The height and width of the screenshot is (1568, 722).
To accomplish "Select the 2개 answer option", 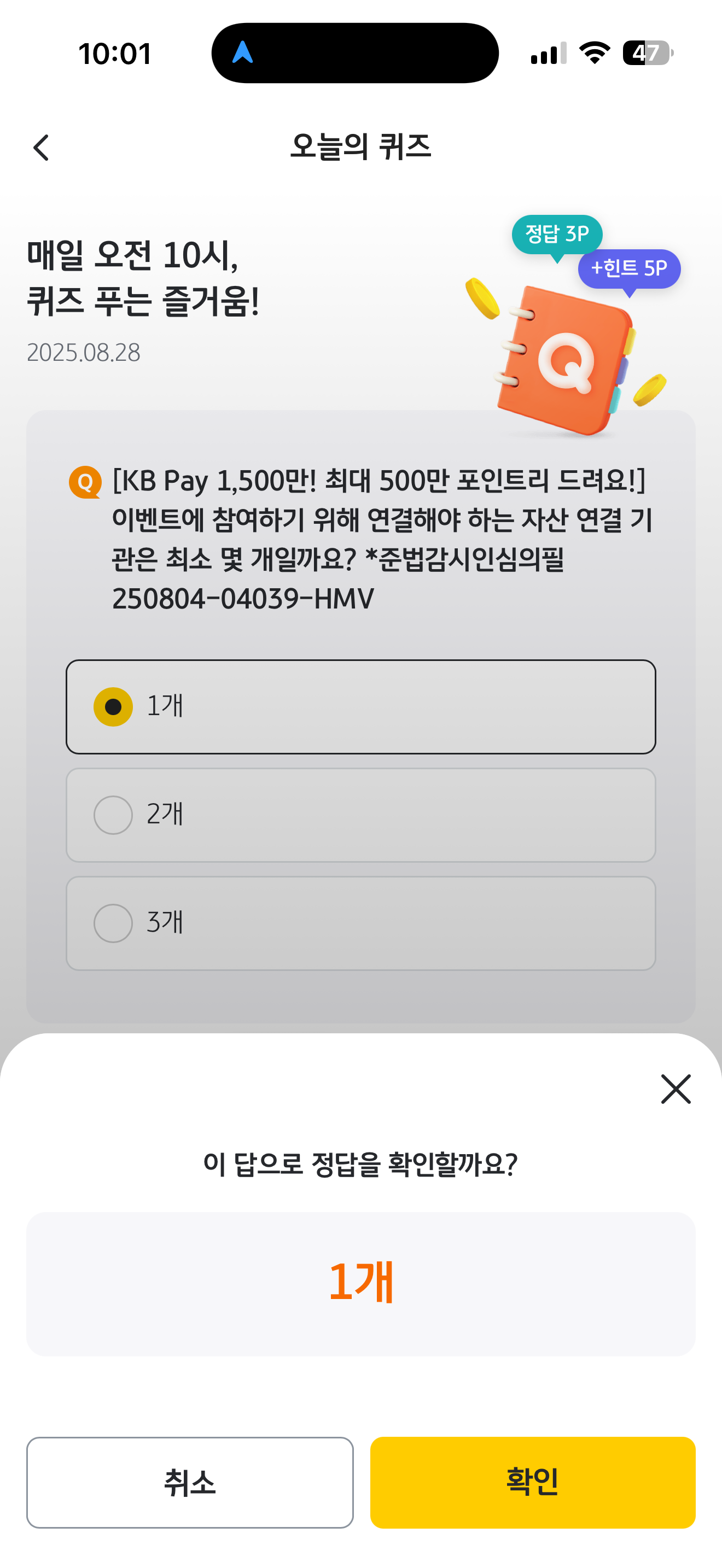I will click(x=361, y=815).
